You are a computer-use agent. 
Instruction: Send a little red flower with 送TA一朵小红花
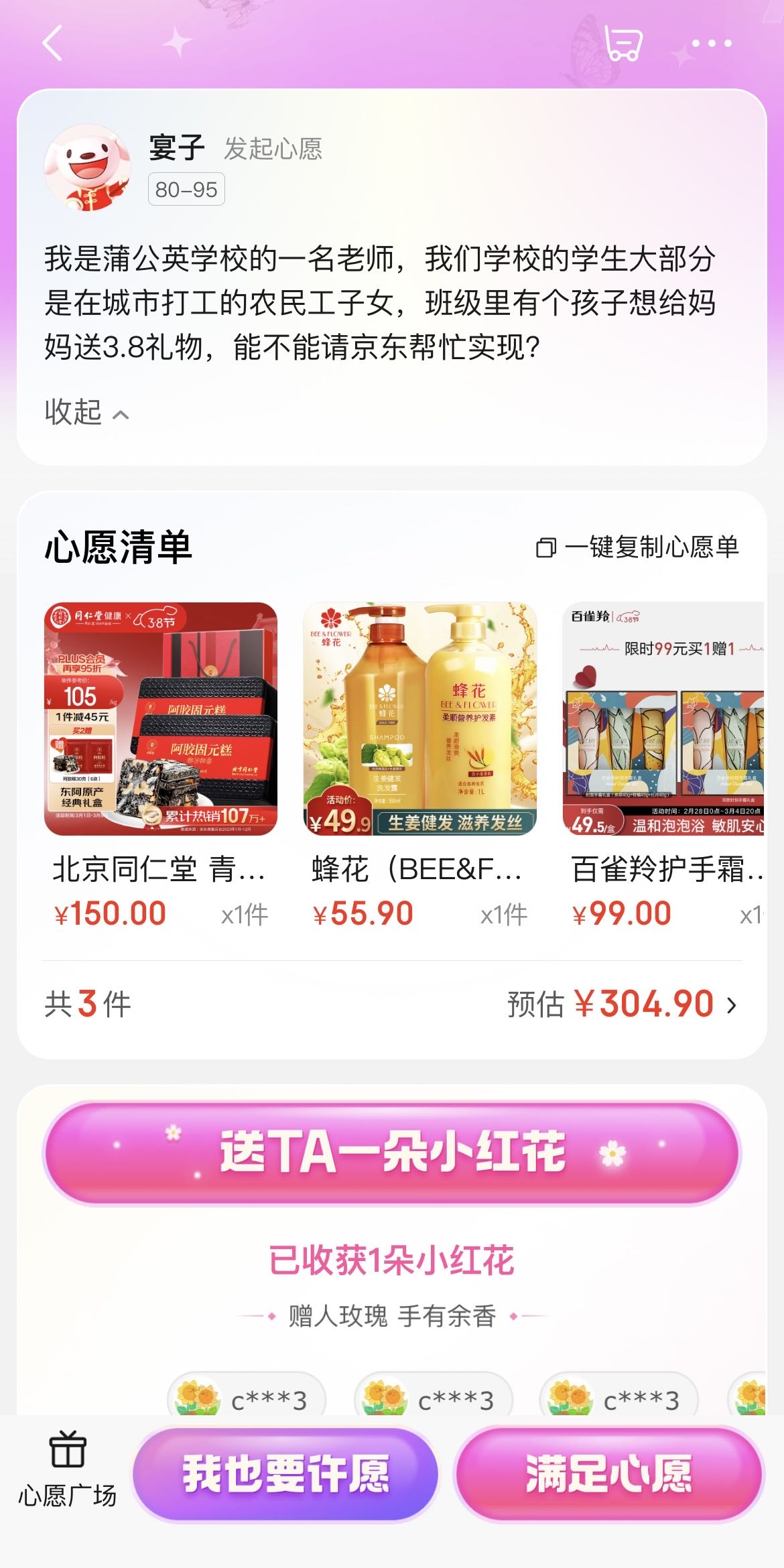click(392, 1153)
